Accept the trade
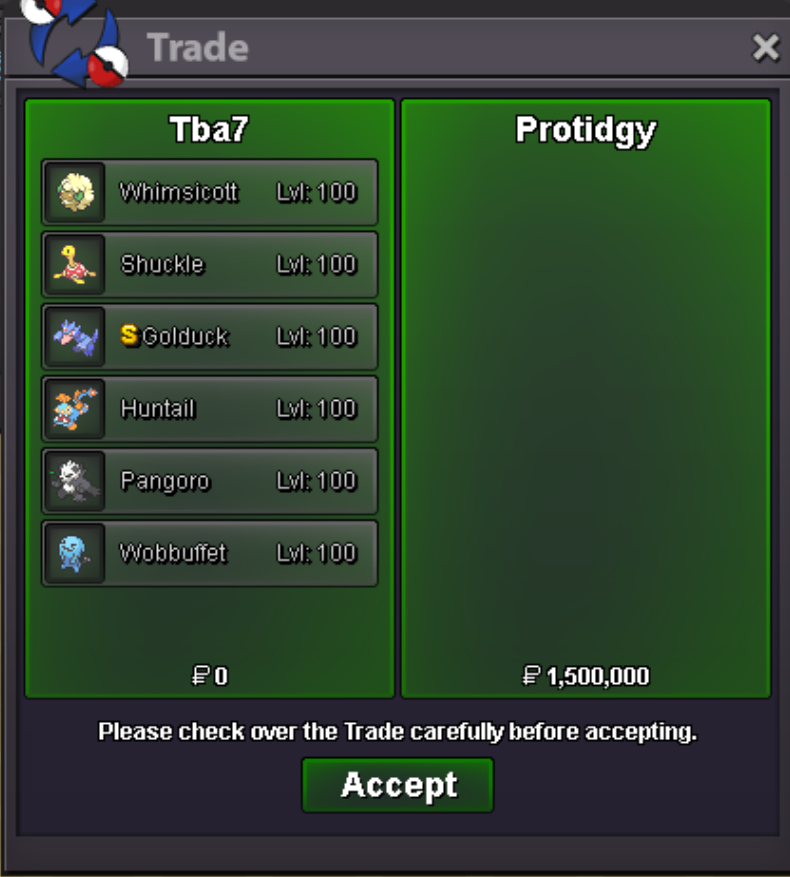 tap(398, 785)
